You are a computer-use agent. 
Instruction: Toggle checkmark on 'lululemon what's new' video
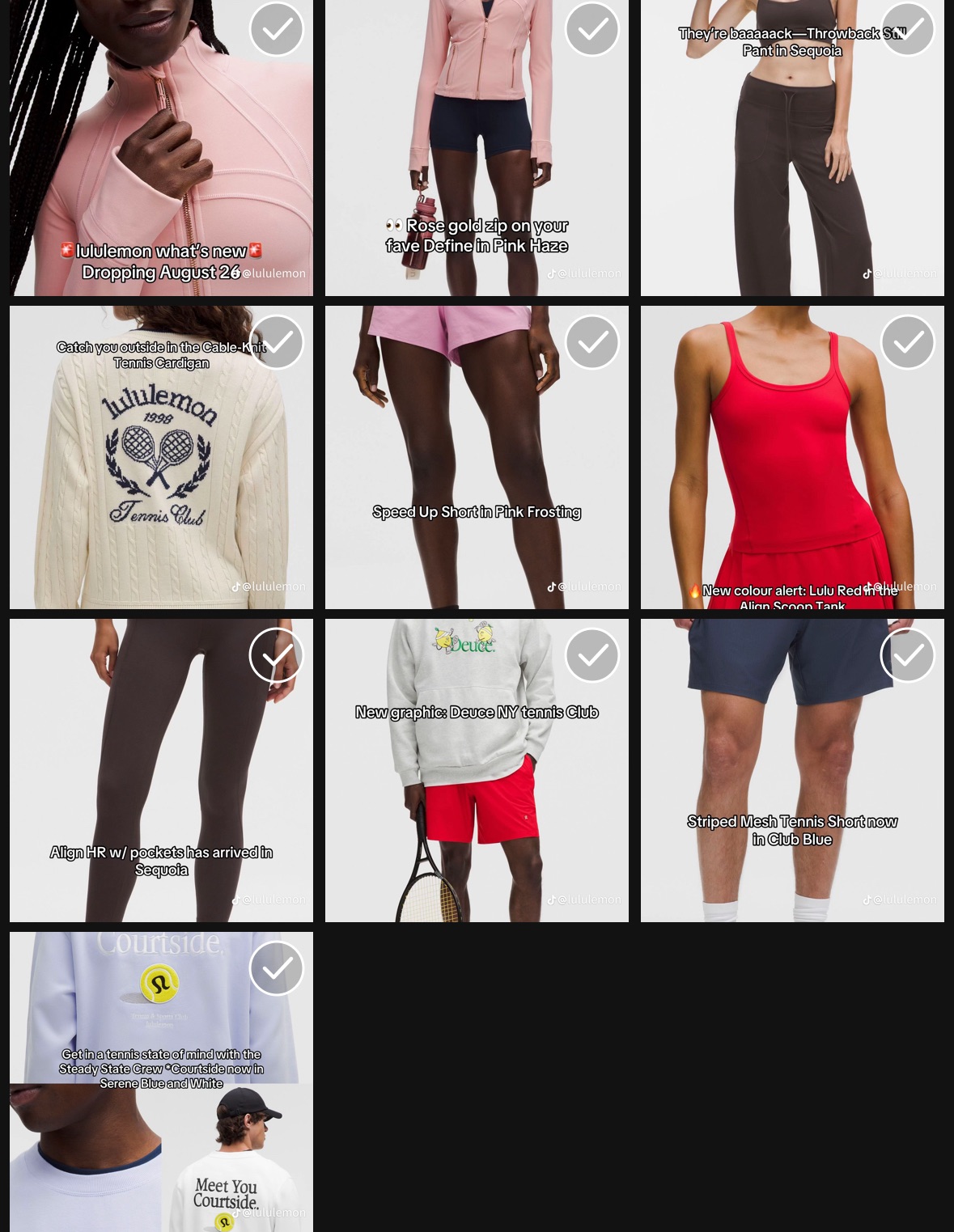tap(277, 29)
